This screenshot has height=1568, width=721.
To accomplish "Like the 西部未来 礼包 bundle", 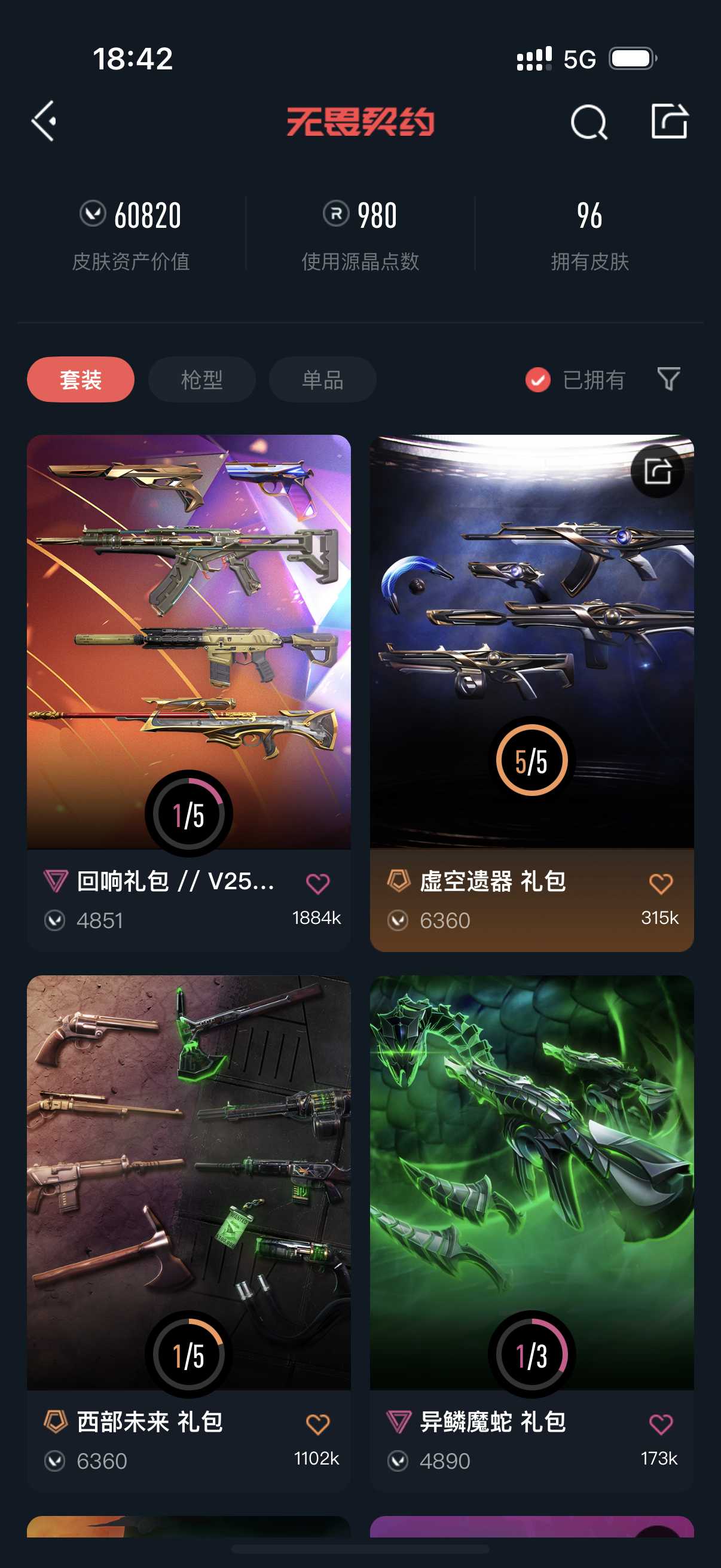I will 317,1424.
